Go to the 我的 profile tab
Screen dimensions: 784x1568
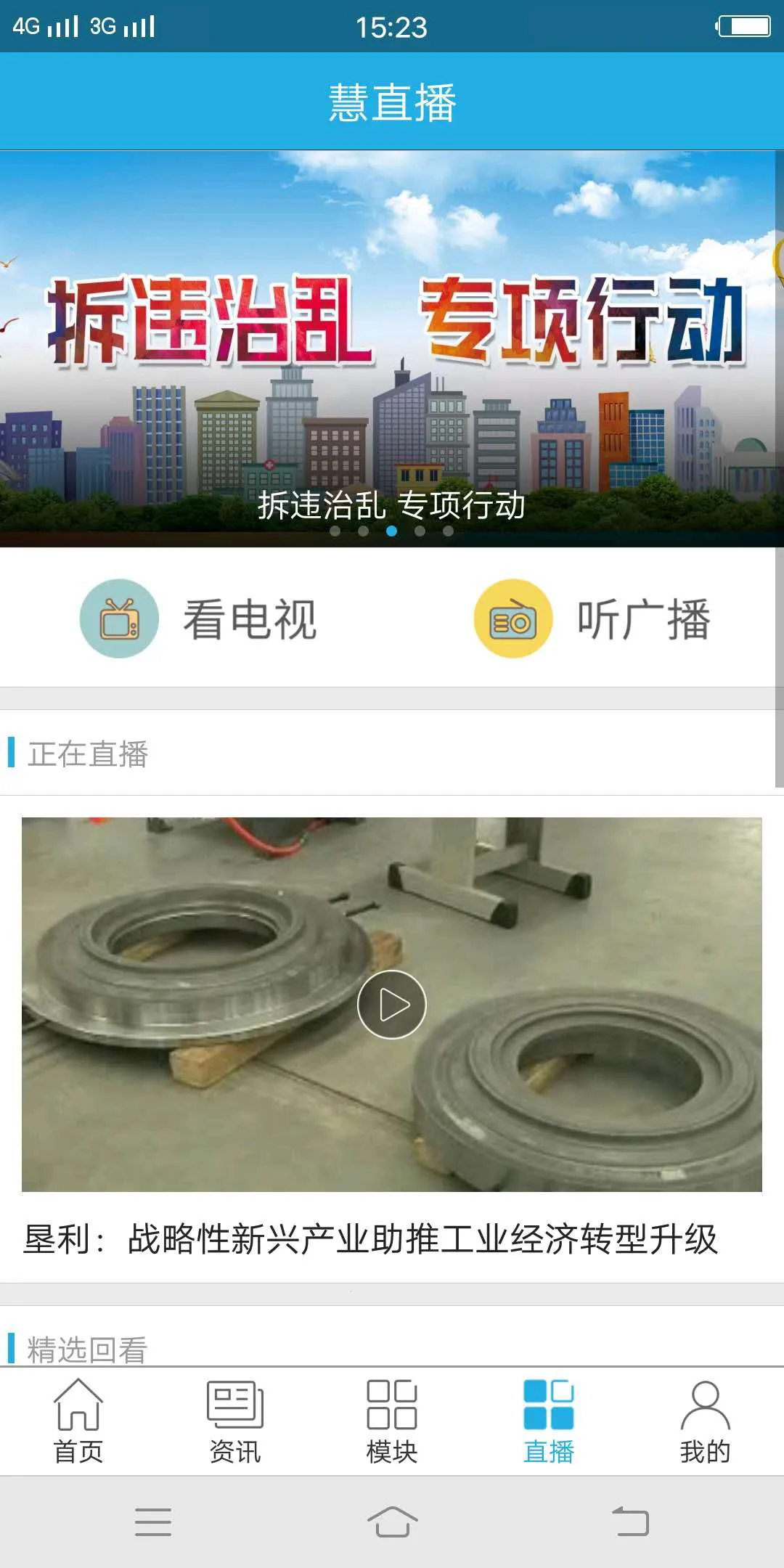[705, 1421]
